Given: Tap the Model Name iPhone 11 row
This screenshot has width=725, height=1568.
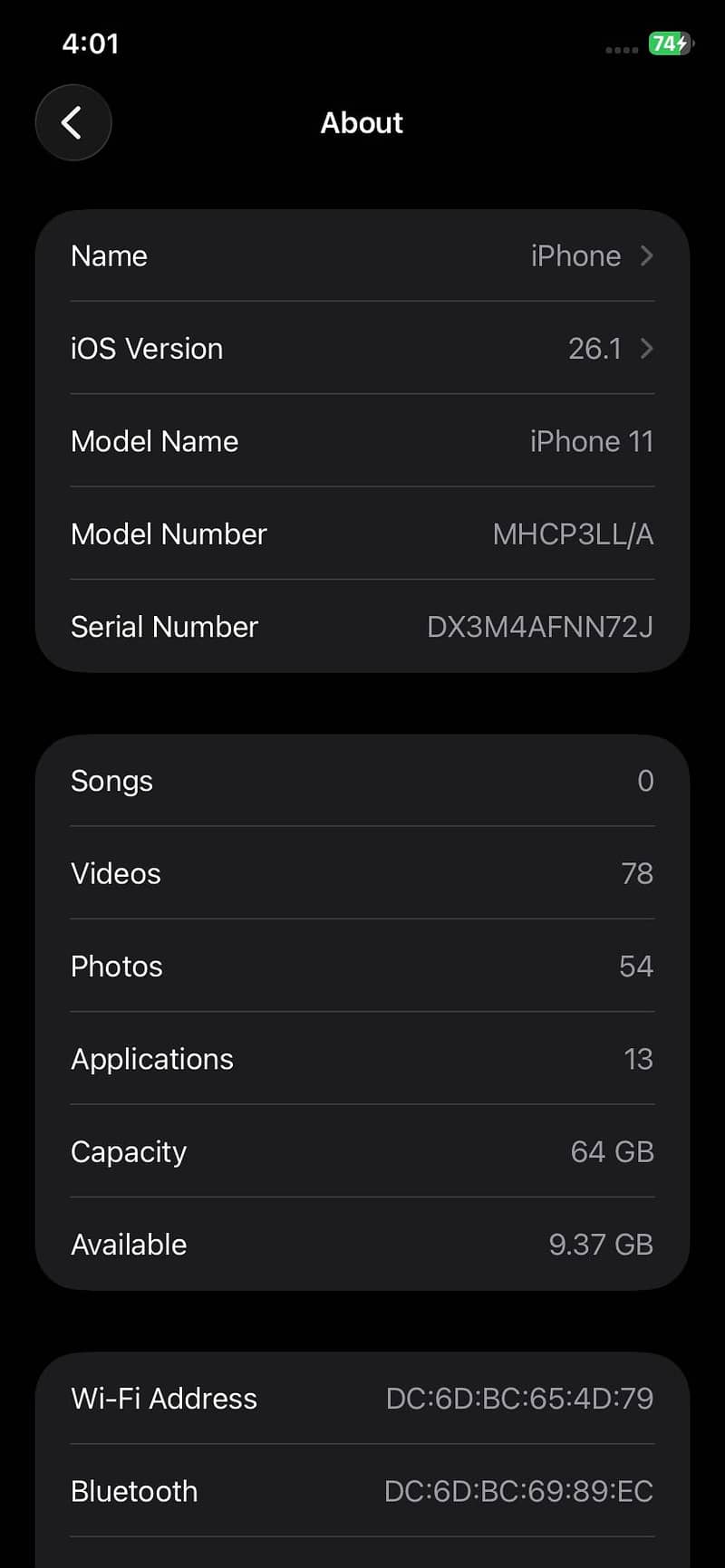Looking at the screenshot, I should point(362,441).
